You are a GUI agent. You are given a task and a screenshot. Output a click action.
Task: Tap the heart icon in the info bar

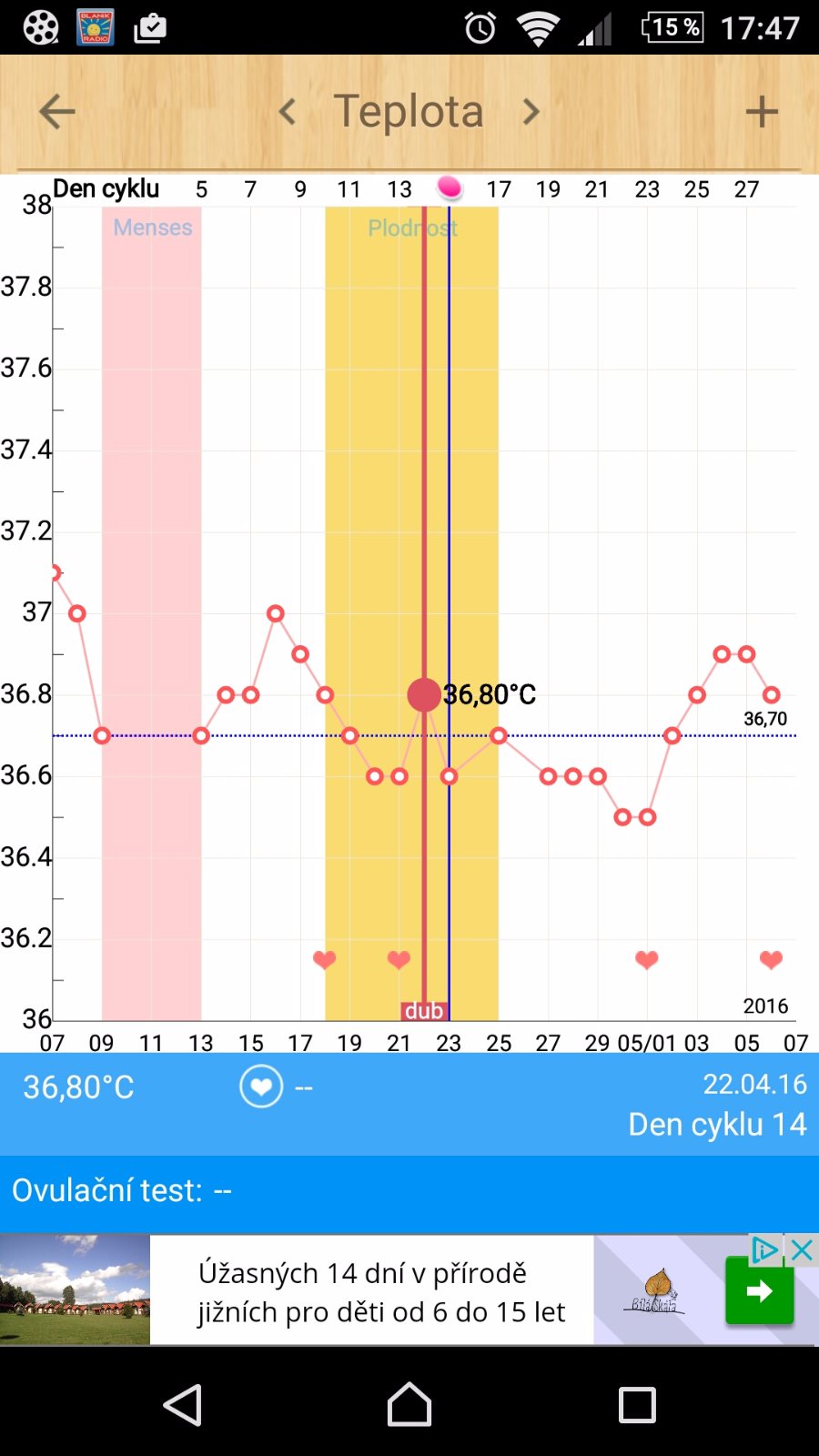coord(261,1087)
